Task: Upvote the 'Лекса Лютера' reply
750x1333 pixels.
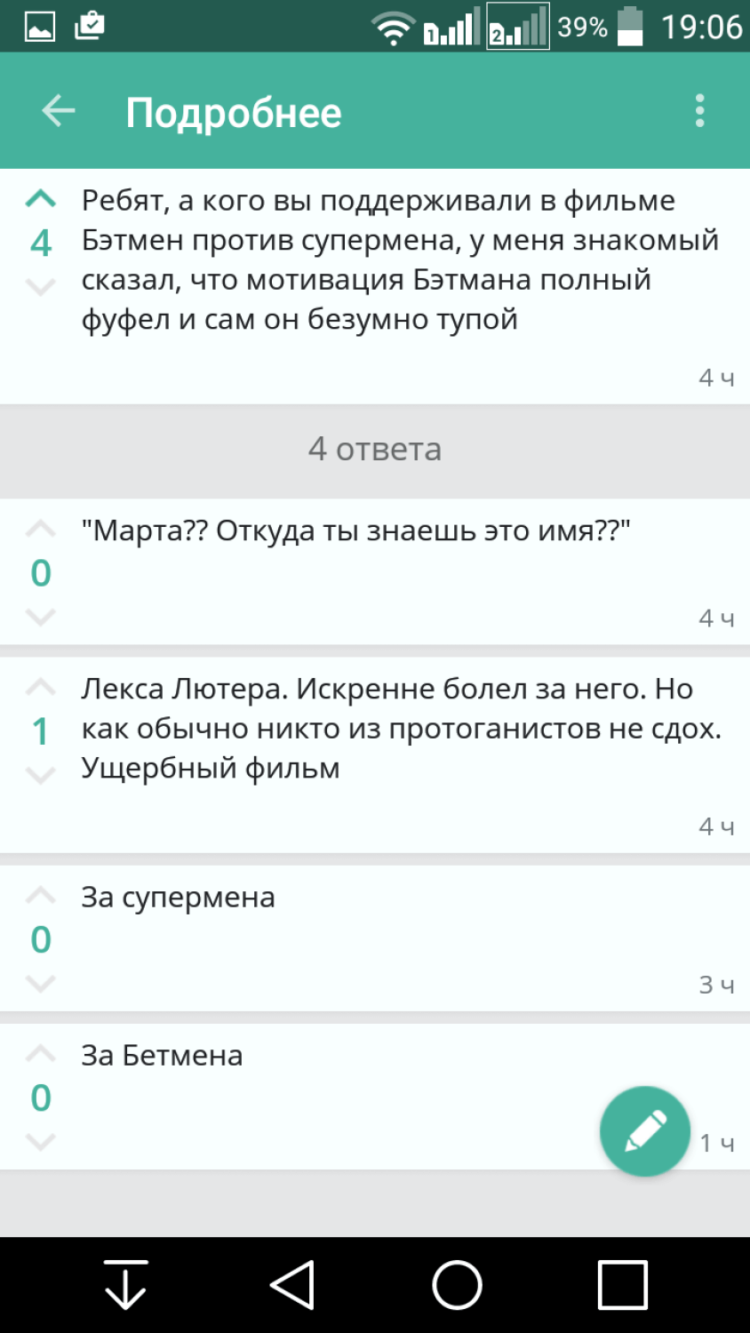Action: point(38,687)
